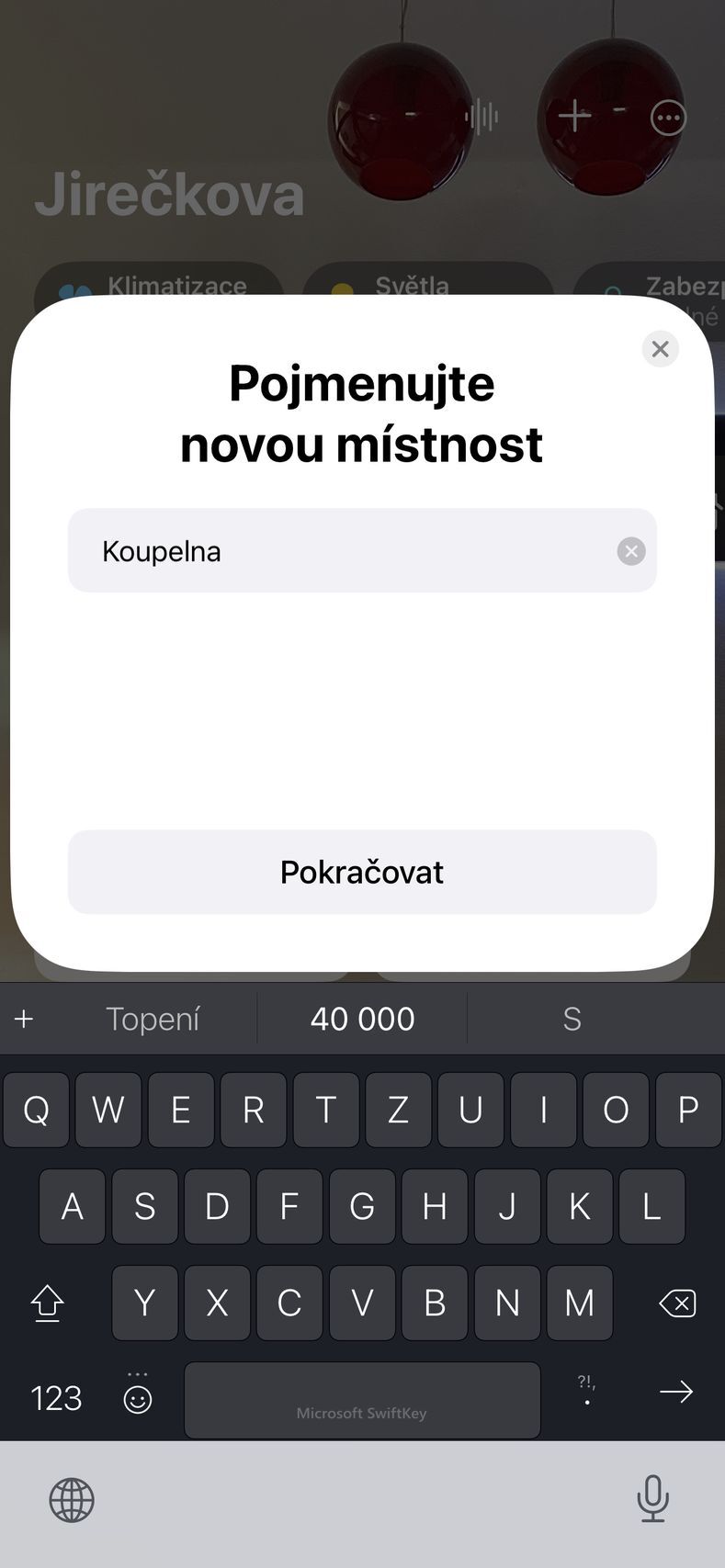
Task: Hit the keyboard backspace key
Action: pyautogui.click(x=677, y=1303)
